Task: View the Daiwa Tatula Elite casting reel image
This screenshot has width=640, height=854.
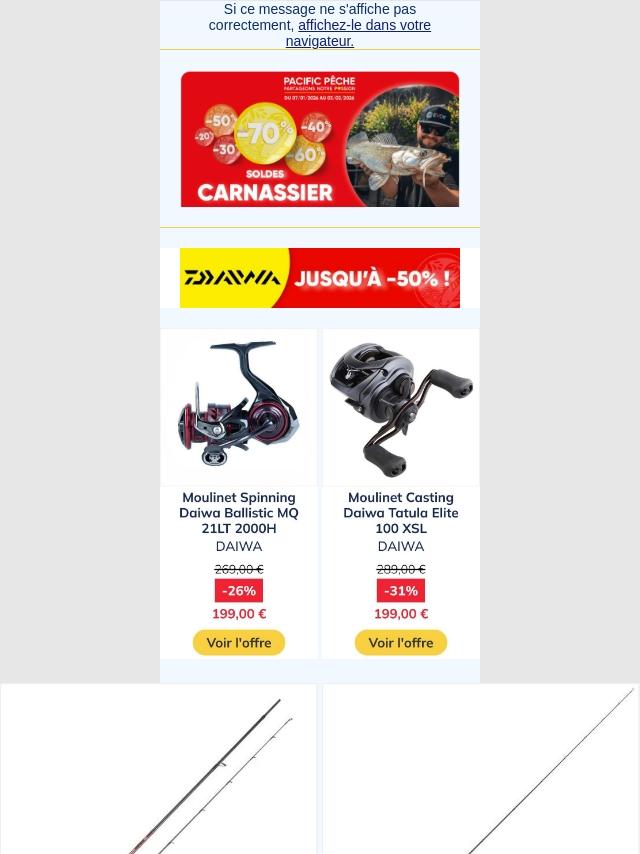Action: [x=401, y=407]
